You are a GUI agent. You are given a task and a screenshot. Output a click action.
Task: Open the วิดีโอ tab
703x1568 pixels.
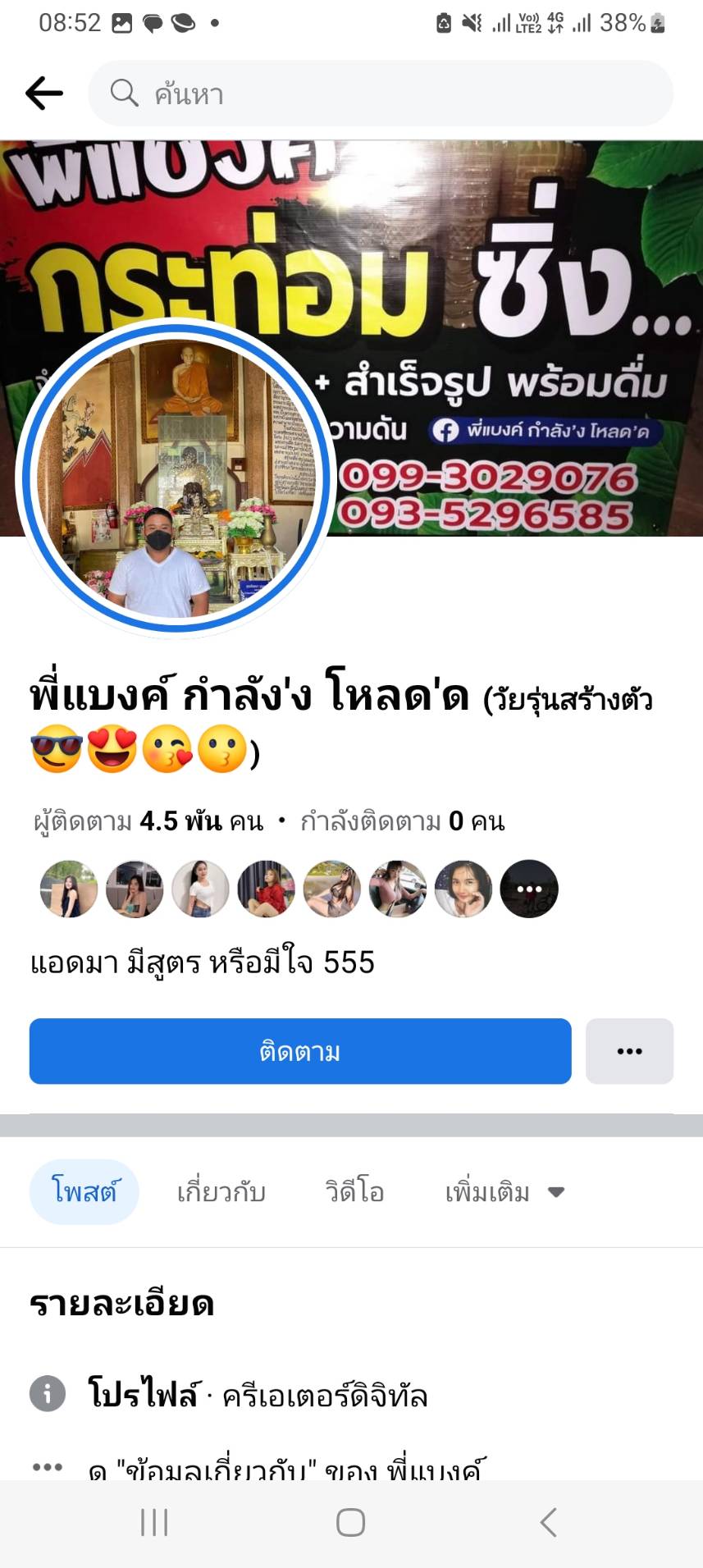pos(354,1191)
